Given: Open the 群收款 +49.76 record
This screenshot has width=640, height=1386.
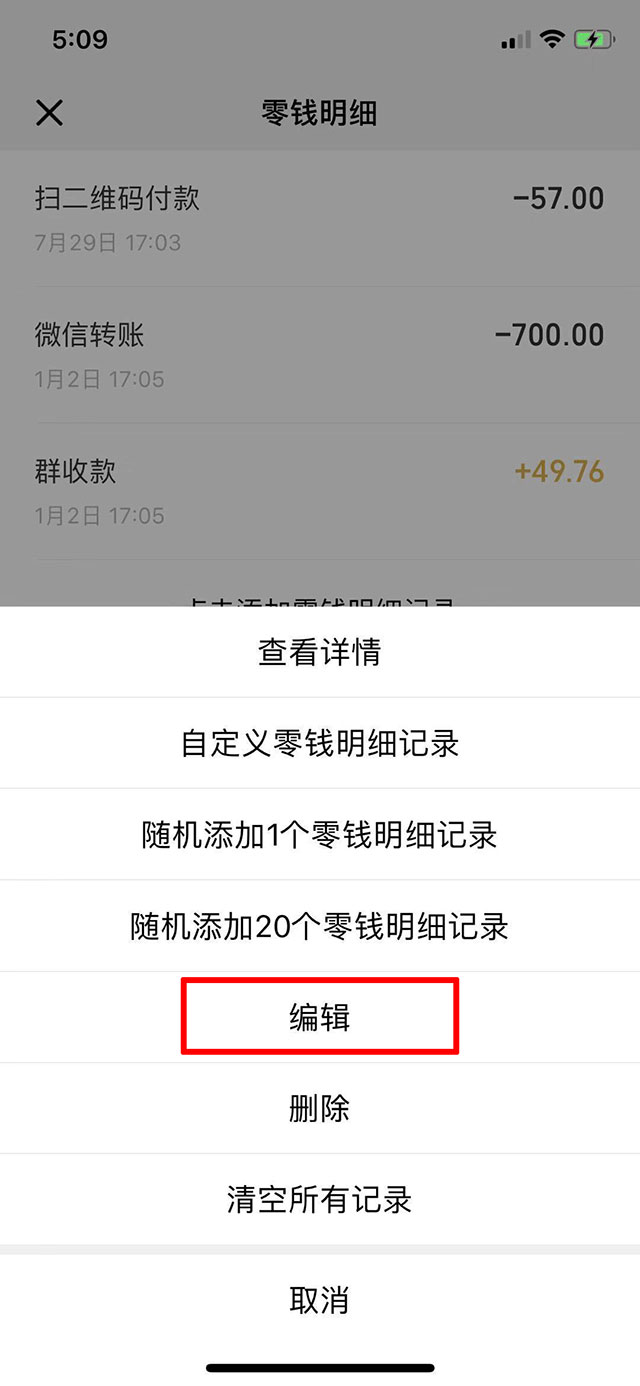Looking at the screenshot, I should pos(319,491).
